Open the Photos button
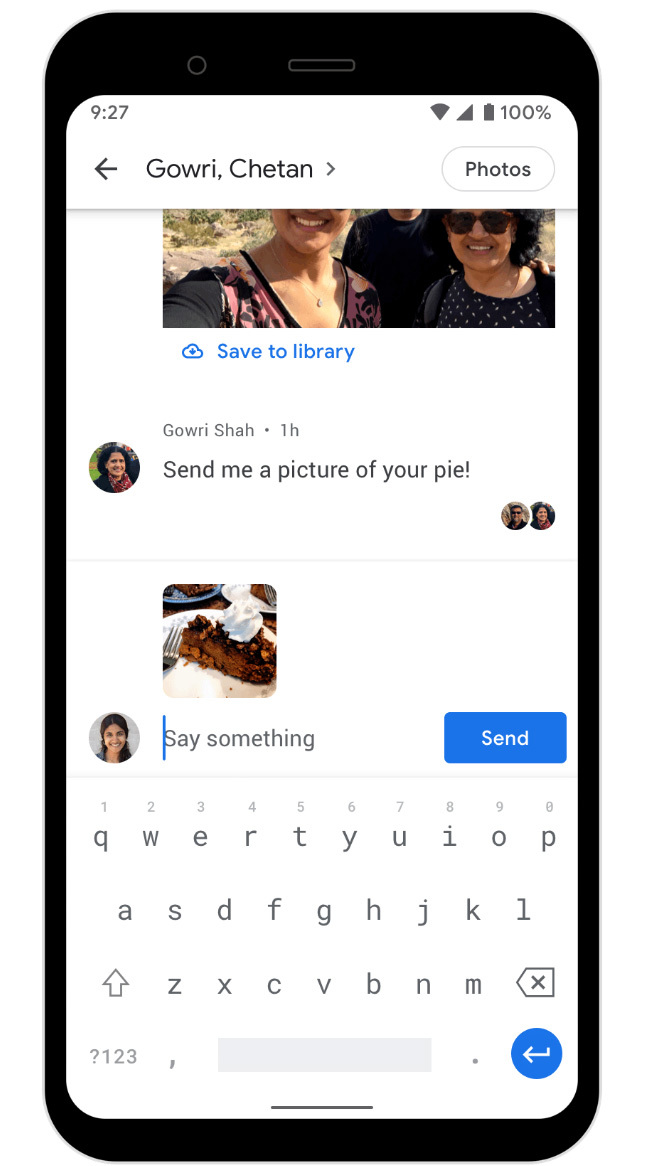Screen dimensions: 645x1166 (x=498, y=169)
